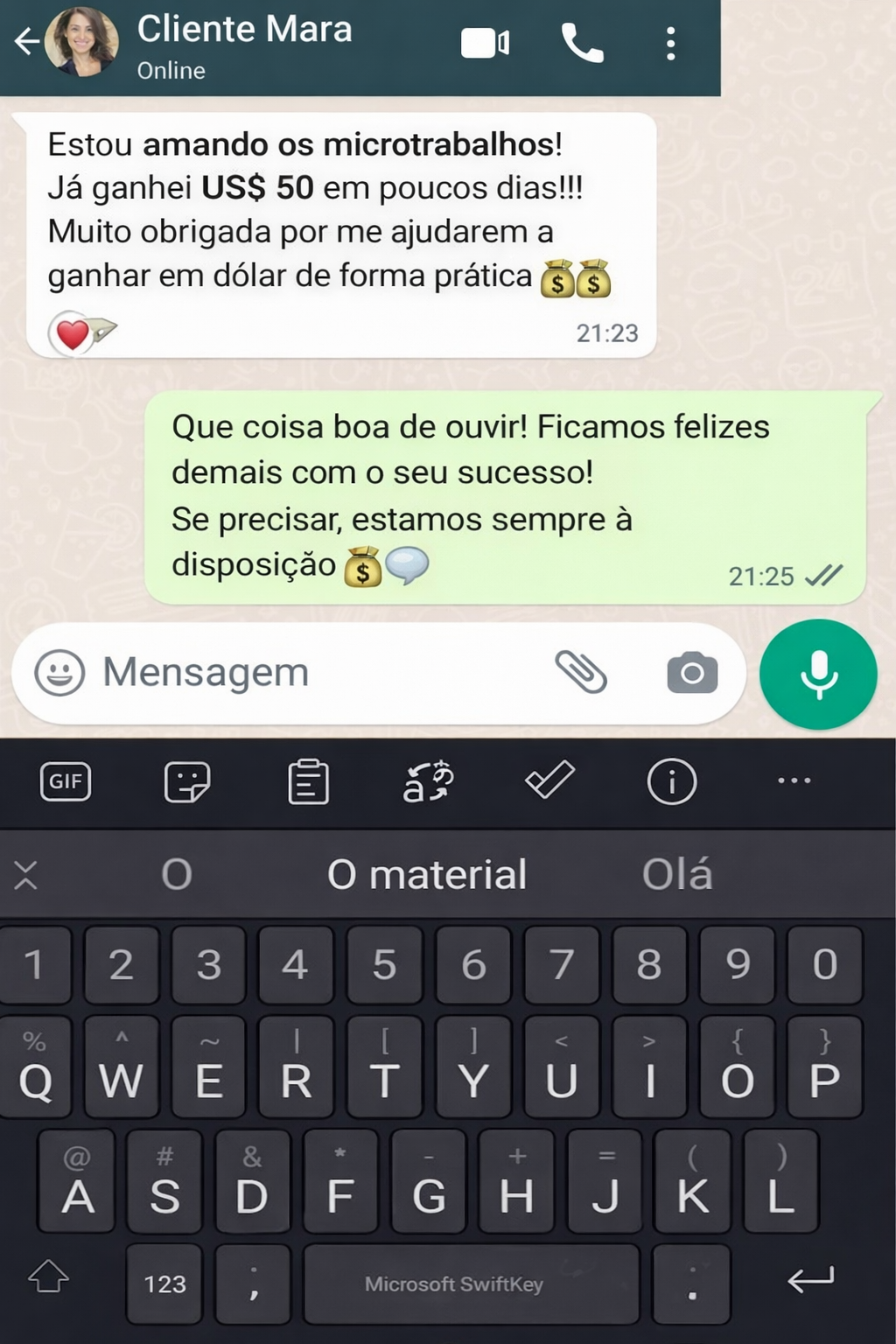Dismiss the keyboard suggestion bar
896x1344 pixels.
pyautogui.click(x=26, y=874)
